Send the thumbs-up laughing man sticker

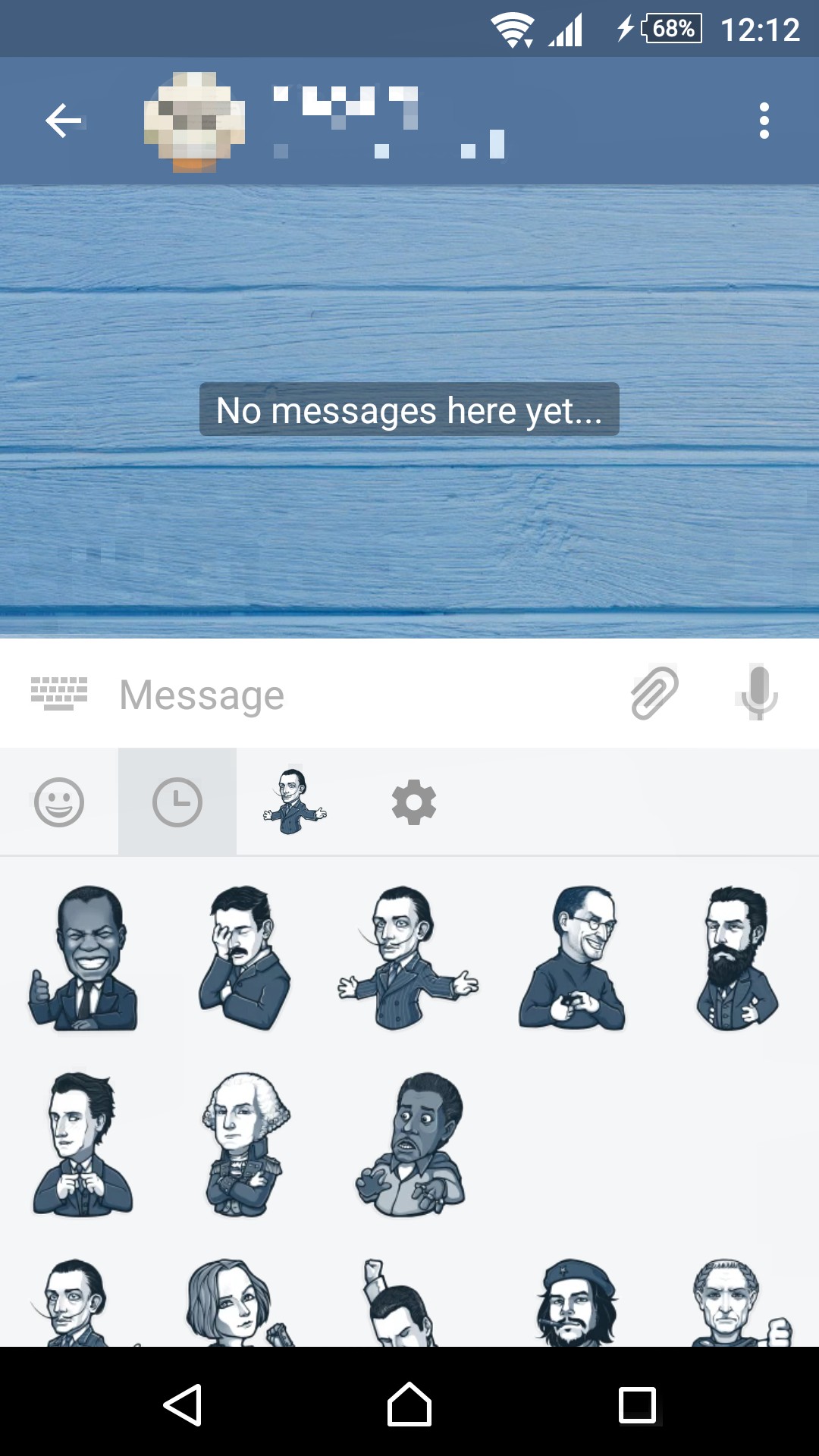coord(83,958)
